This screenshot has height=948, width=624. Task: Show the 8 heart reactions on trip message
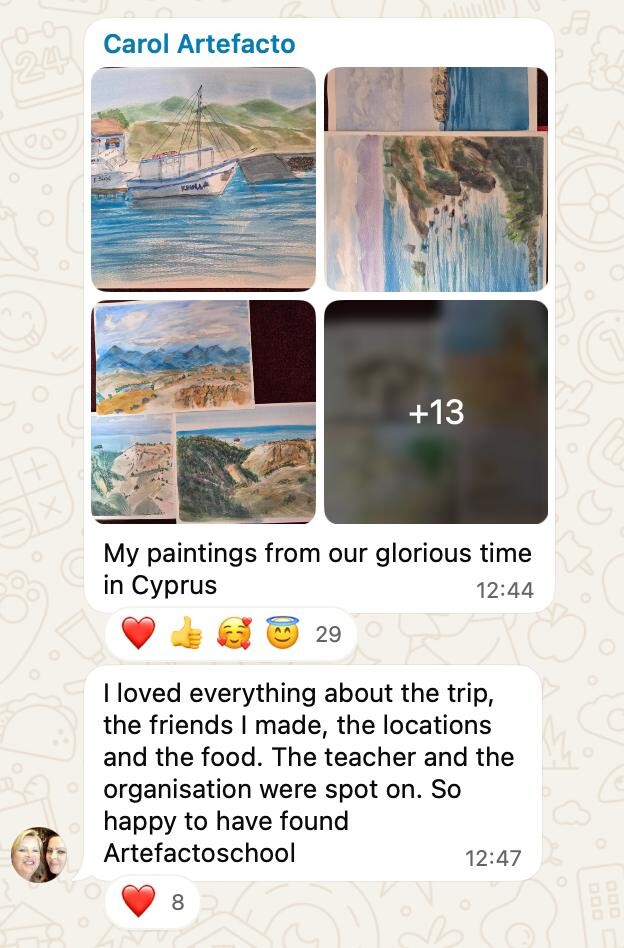[x=153, y=902]
